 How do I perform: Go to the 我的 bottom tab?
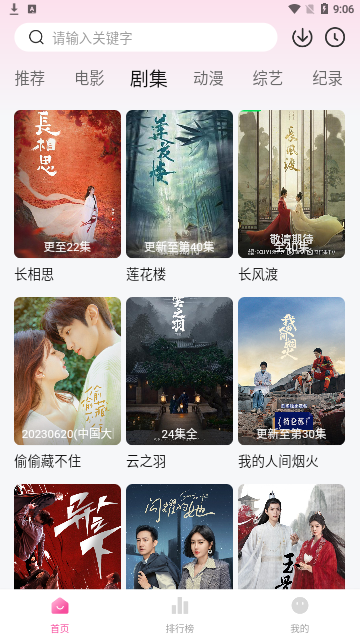coord(300,615)
